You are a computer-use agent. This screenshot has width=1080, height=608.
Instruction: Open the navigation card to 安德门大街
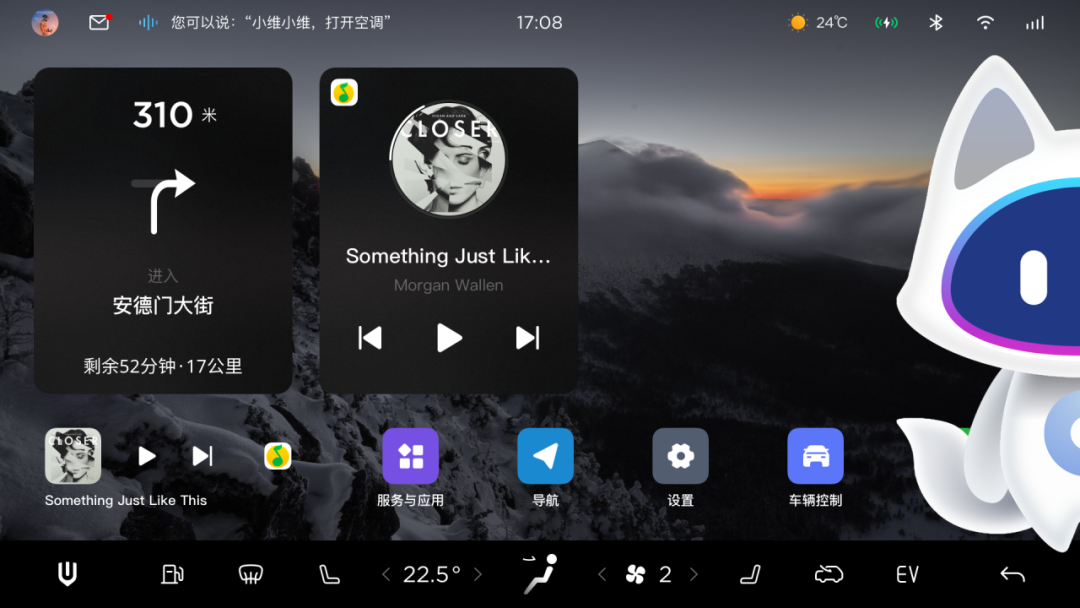(x=163, y=230)
